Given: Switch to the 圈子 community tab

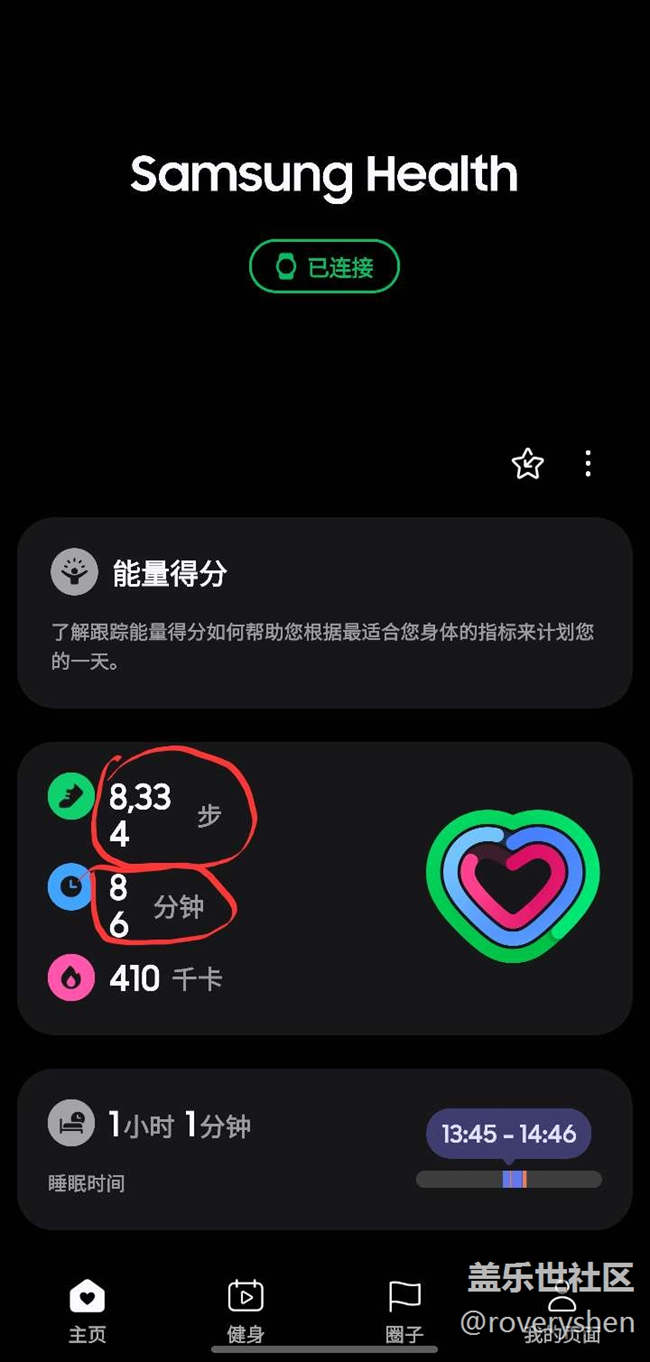Looking at the screenshot, I should 404,1310.
